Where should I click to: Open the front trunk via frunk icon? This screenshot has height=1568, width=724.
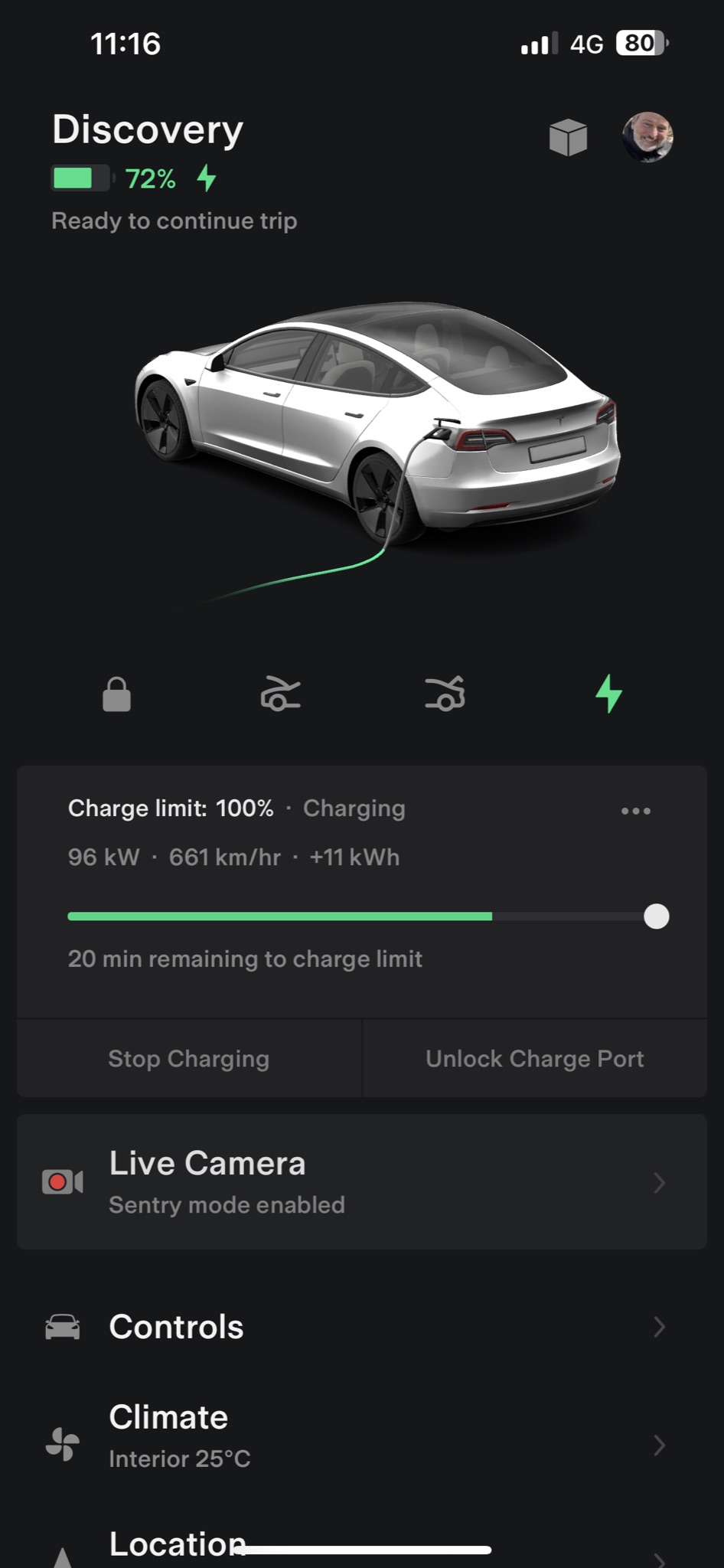[280, 694]
